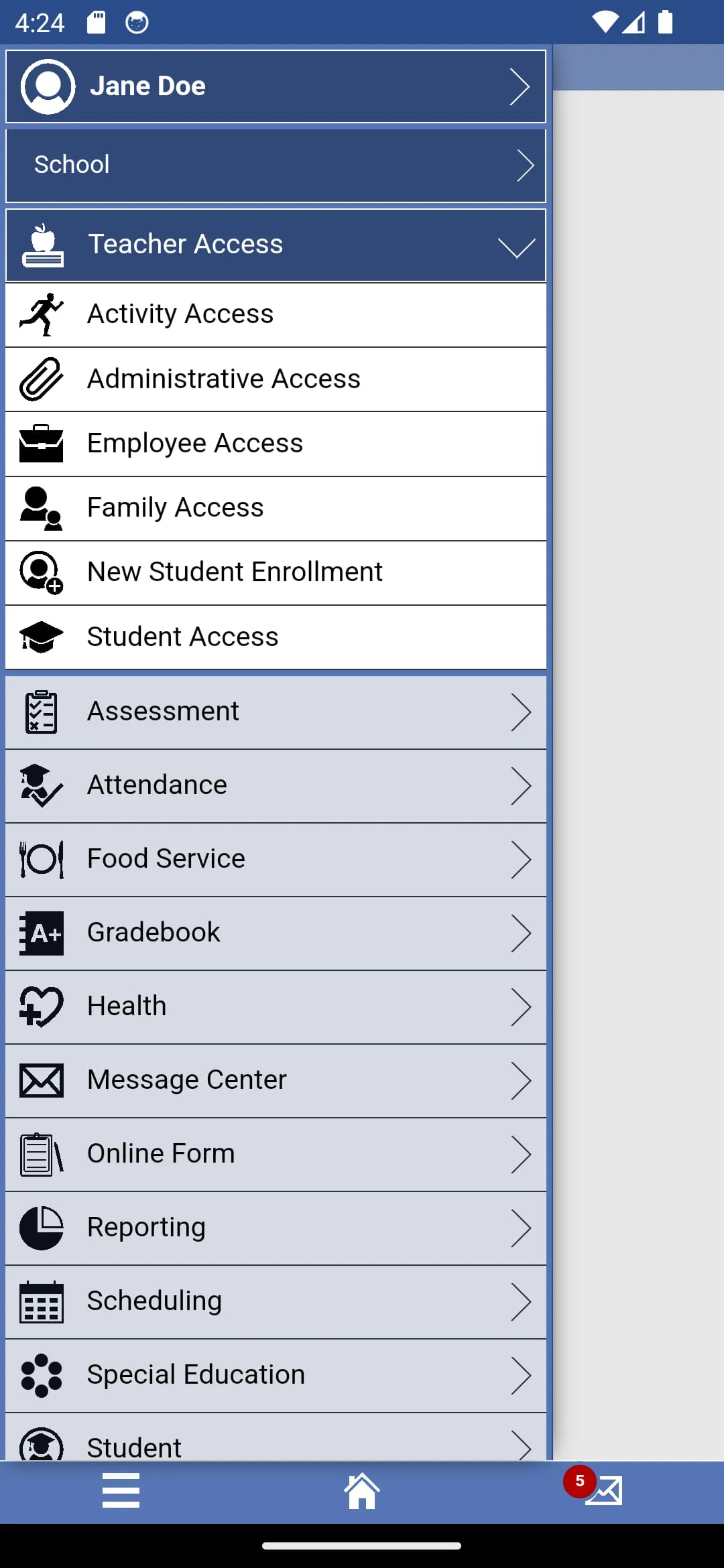Select the Message Center envelope icon
Image resolution: width=724 pixels, height=1568 pixels.
[42, 1080]
